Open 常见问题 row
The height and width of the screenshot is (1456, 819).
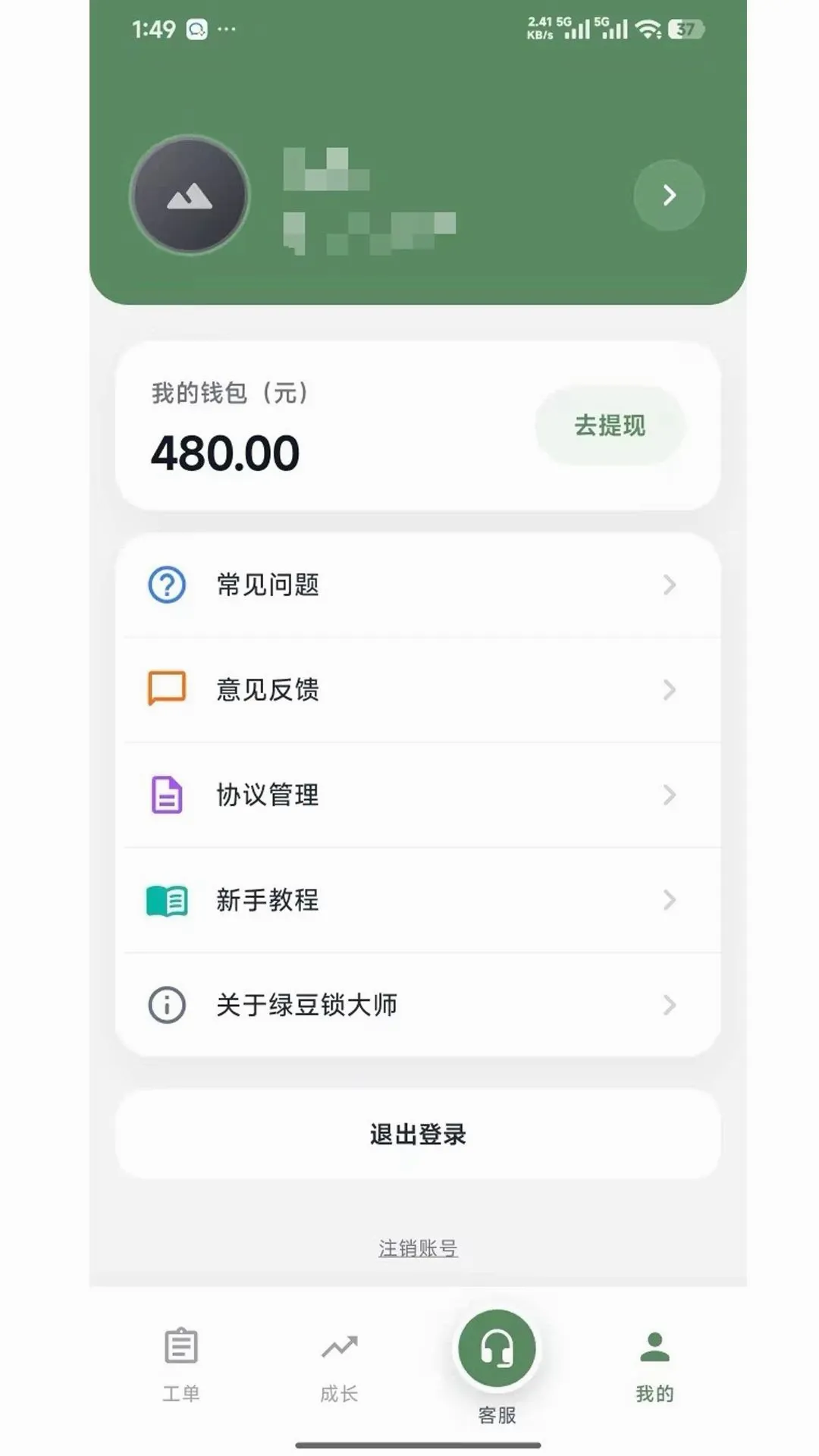[418, 585]
